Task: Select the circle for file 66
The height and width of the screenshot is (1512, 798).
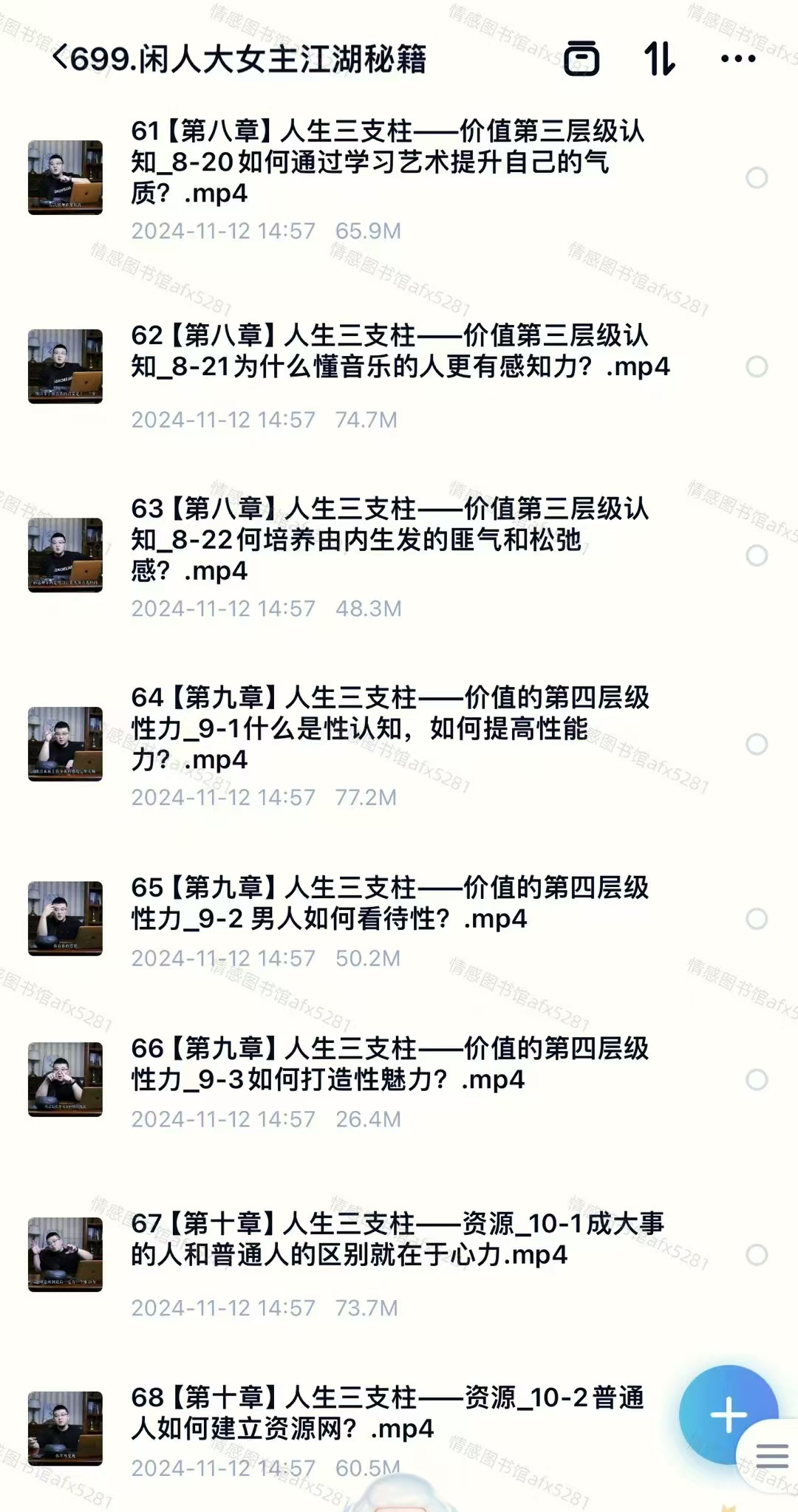Action: tap(756, 1080)
